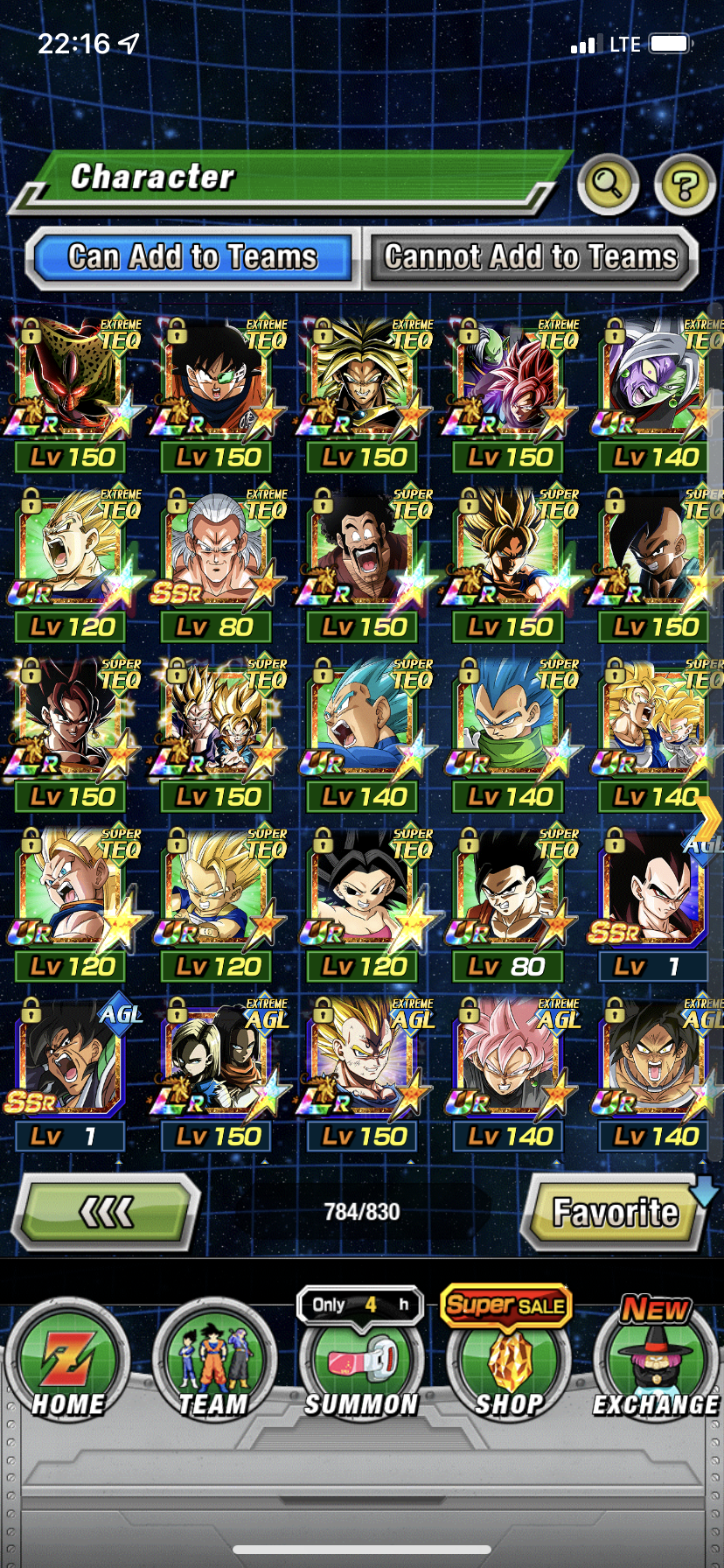Switch to Cannot Add to Teams tab
724x1568 pixels.
coord(531,257)
